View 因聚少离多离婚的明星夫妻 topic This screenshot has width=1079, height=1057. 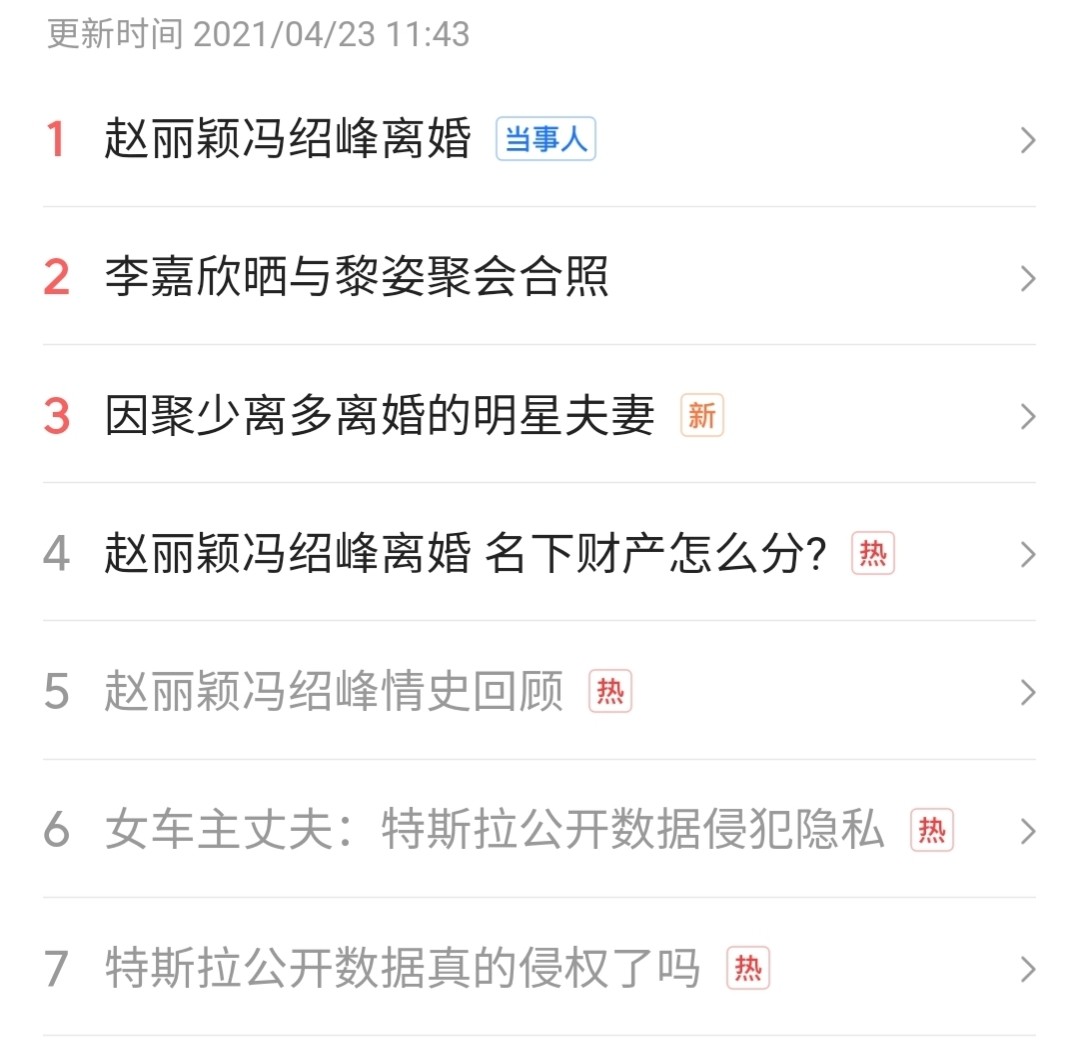[x=379, y=415]
